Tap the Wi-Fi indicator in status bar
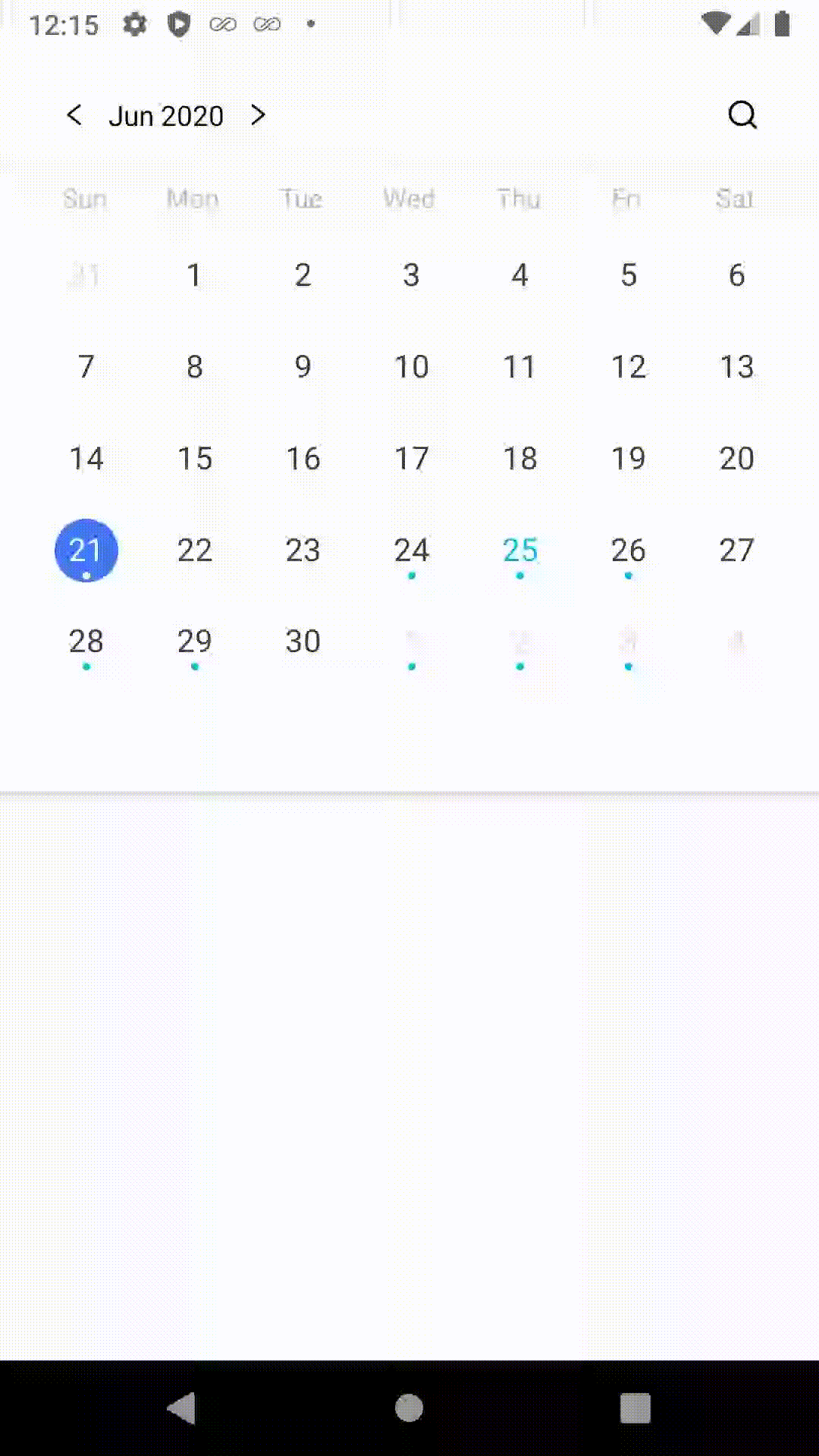819x1456 pixels. click(715, 24)
